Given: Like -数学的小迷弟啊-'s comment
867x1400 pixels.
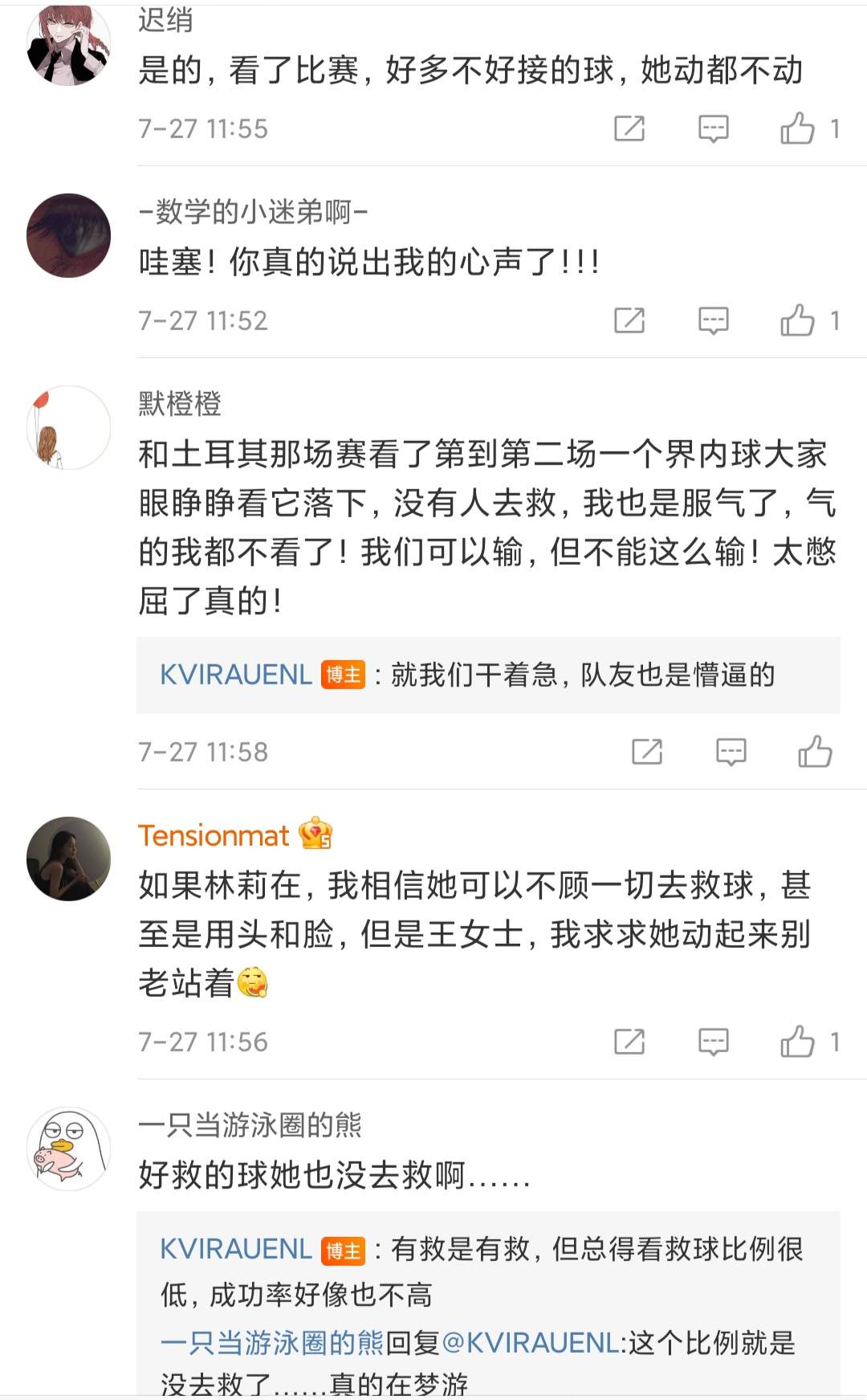Looking at the screenshot, I should [x=797, y=320].
